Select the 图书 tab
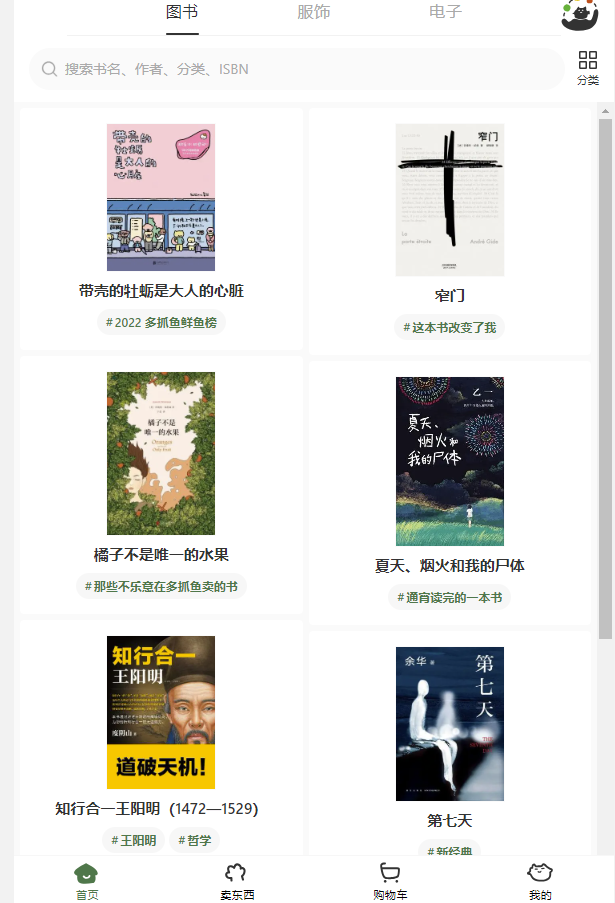This screenshot has height=903, width=615. click(182, 12)
